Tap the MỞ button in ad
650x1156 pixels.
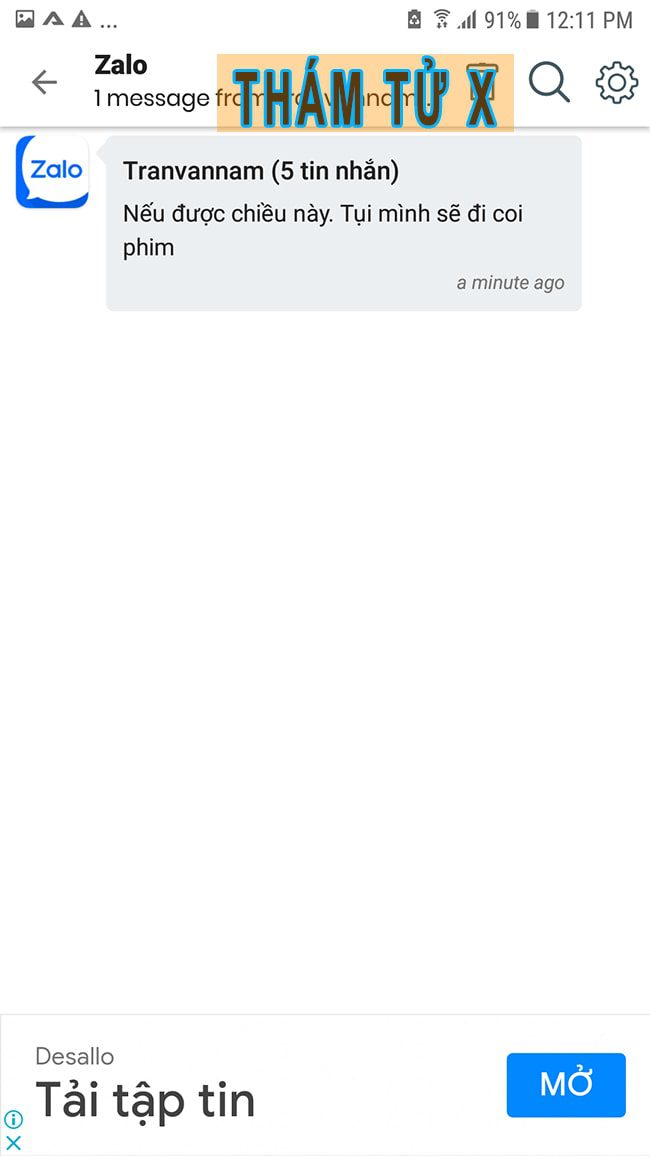566,1084
